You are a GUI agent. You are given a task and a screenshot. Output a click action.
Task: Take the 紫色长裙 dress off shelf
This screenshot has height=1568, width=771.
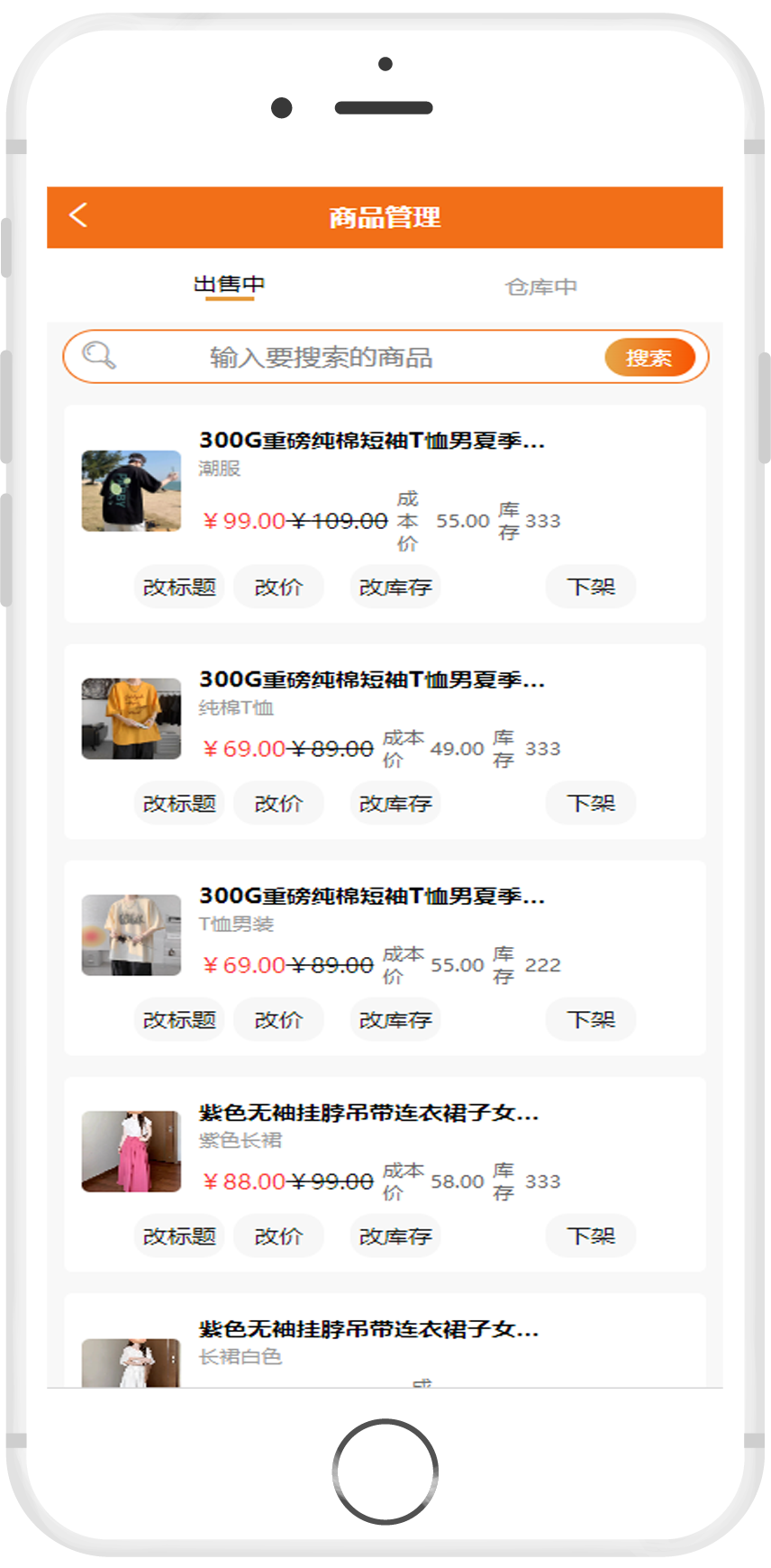click(591, 1236)
